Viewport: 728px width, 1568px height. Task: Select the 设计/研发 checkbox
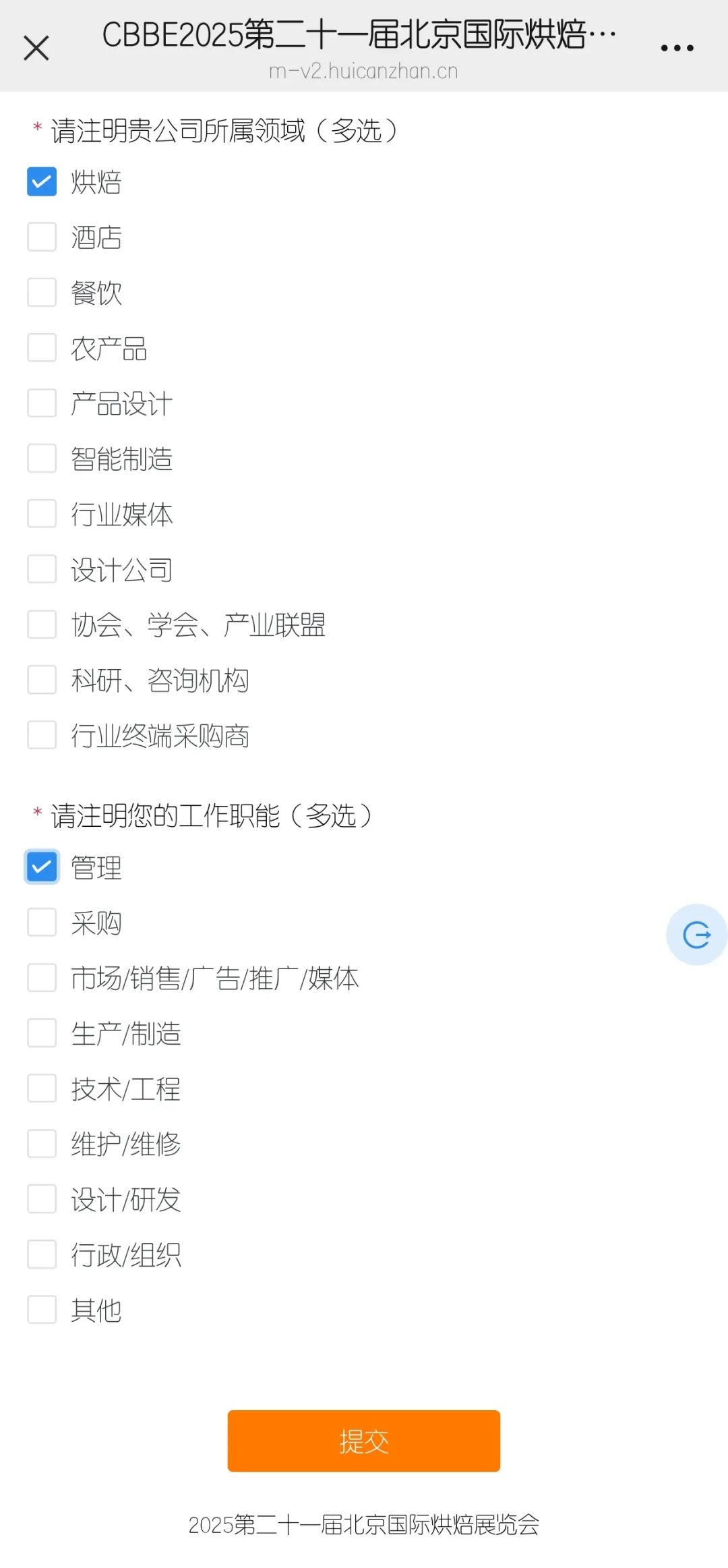(42, 1198)
